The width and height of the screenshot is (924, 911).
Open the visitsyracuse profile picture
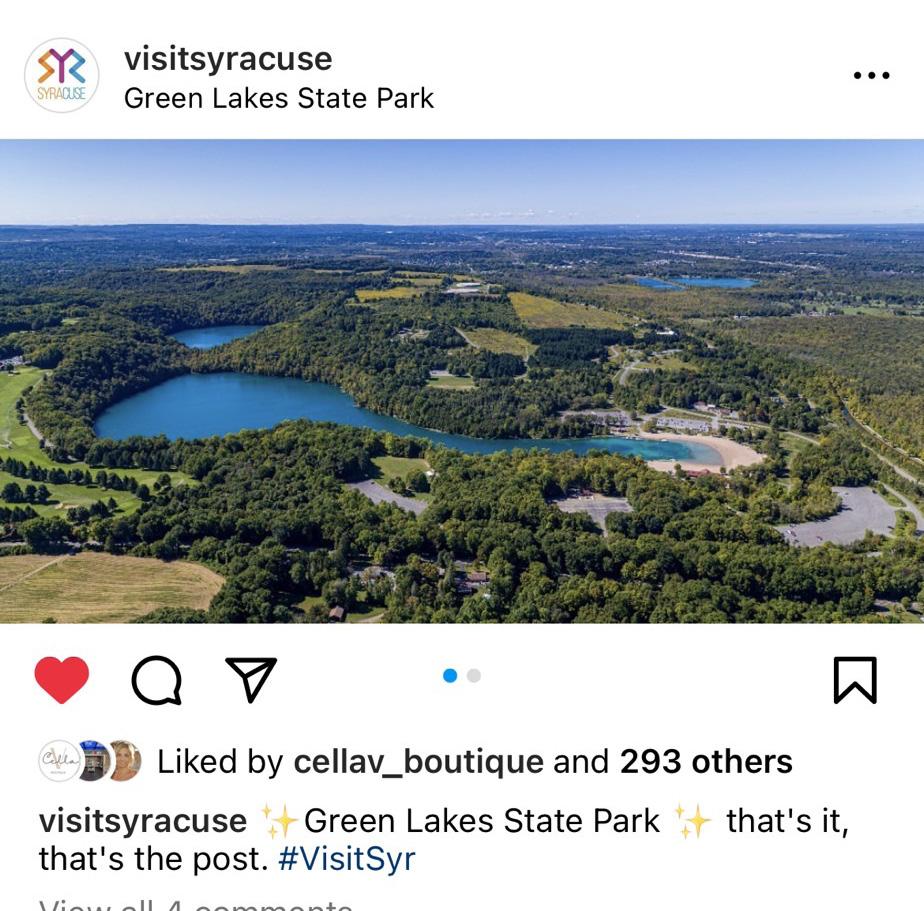tap(61, 76)
